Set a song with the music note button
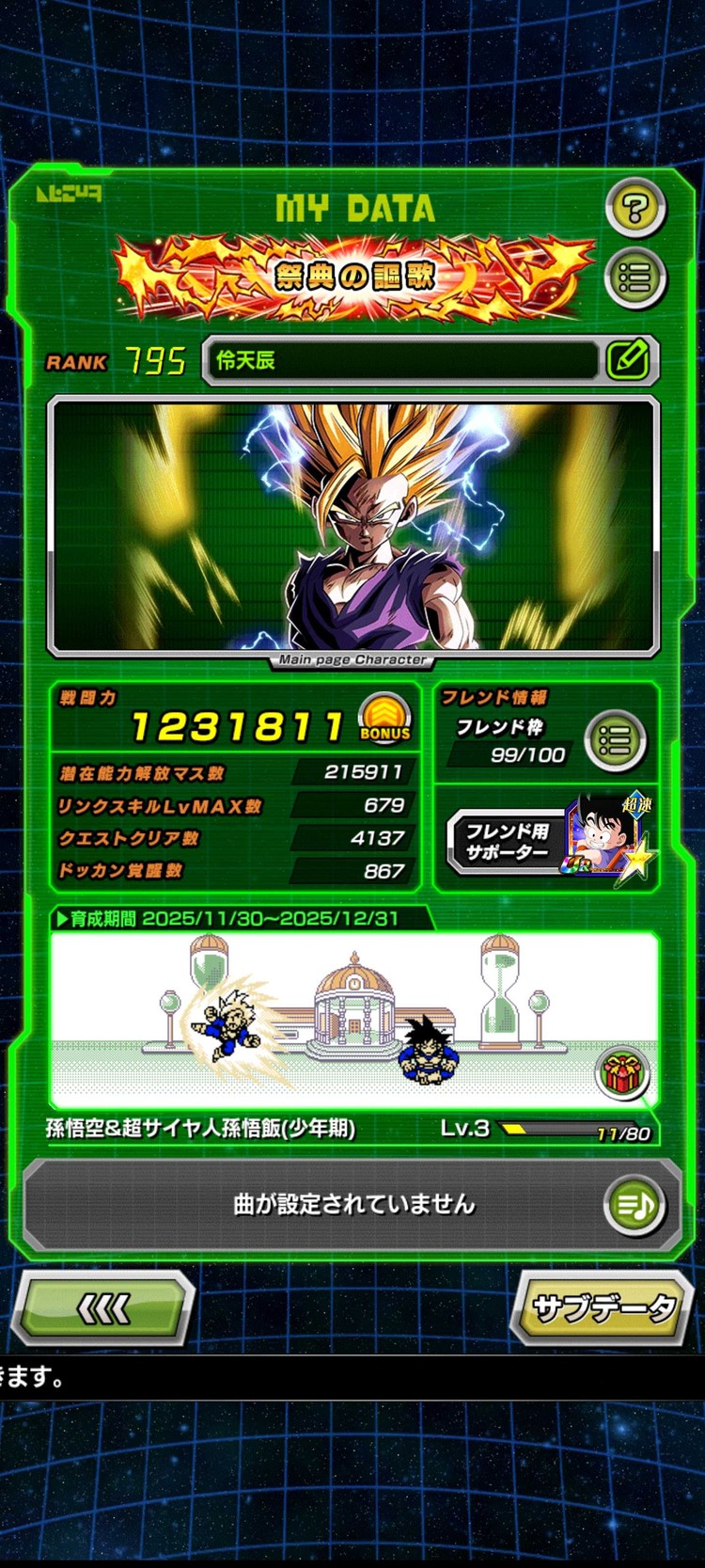 point(636,1205)
